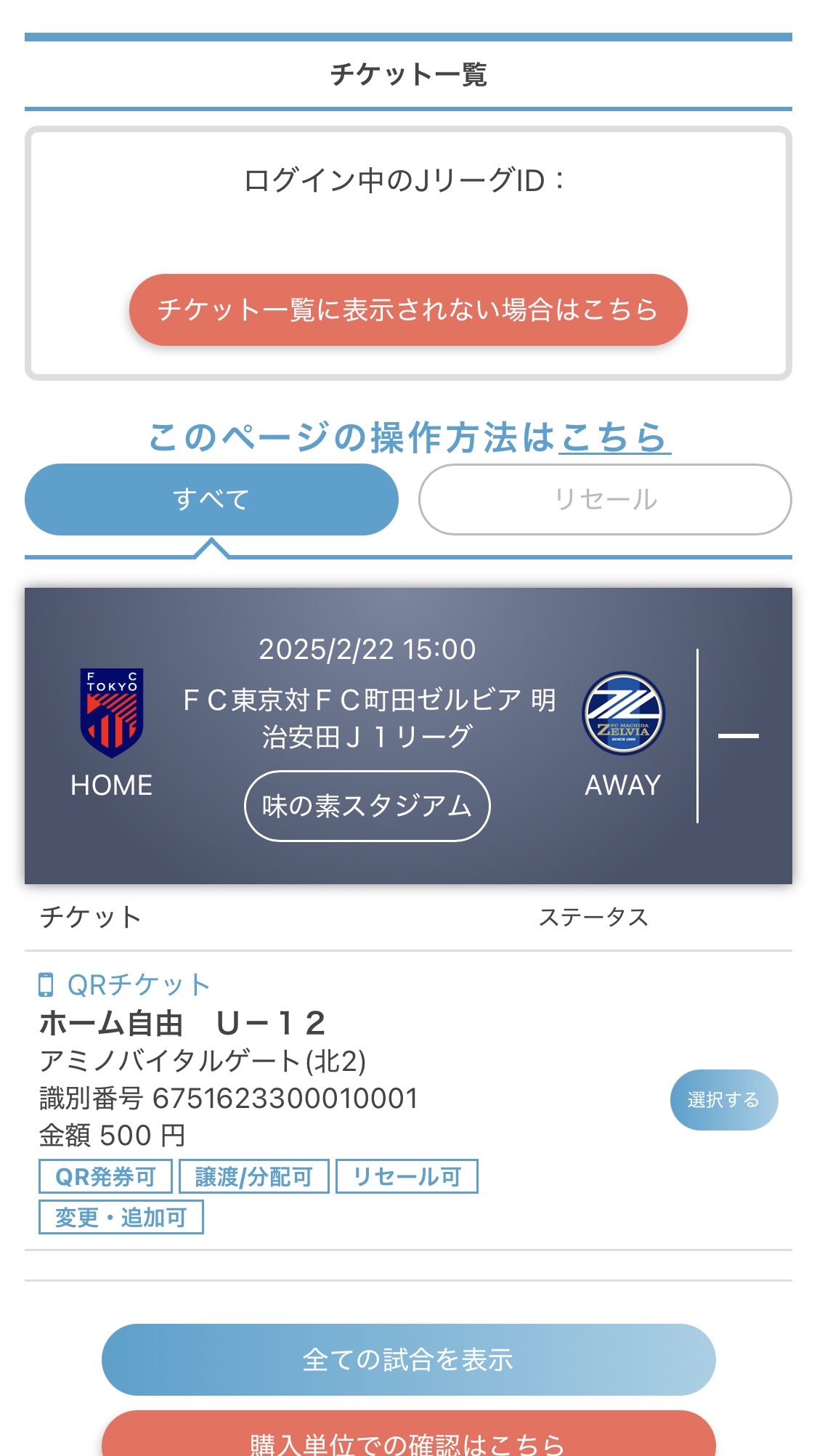Screen dimensions: 817x1456
Task: Collapse the FC東京対FC町田ゼルビア match card
Action: [x=738, y=736]
